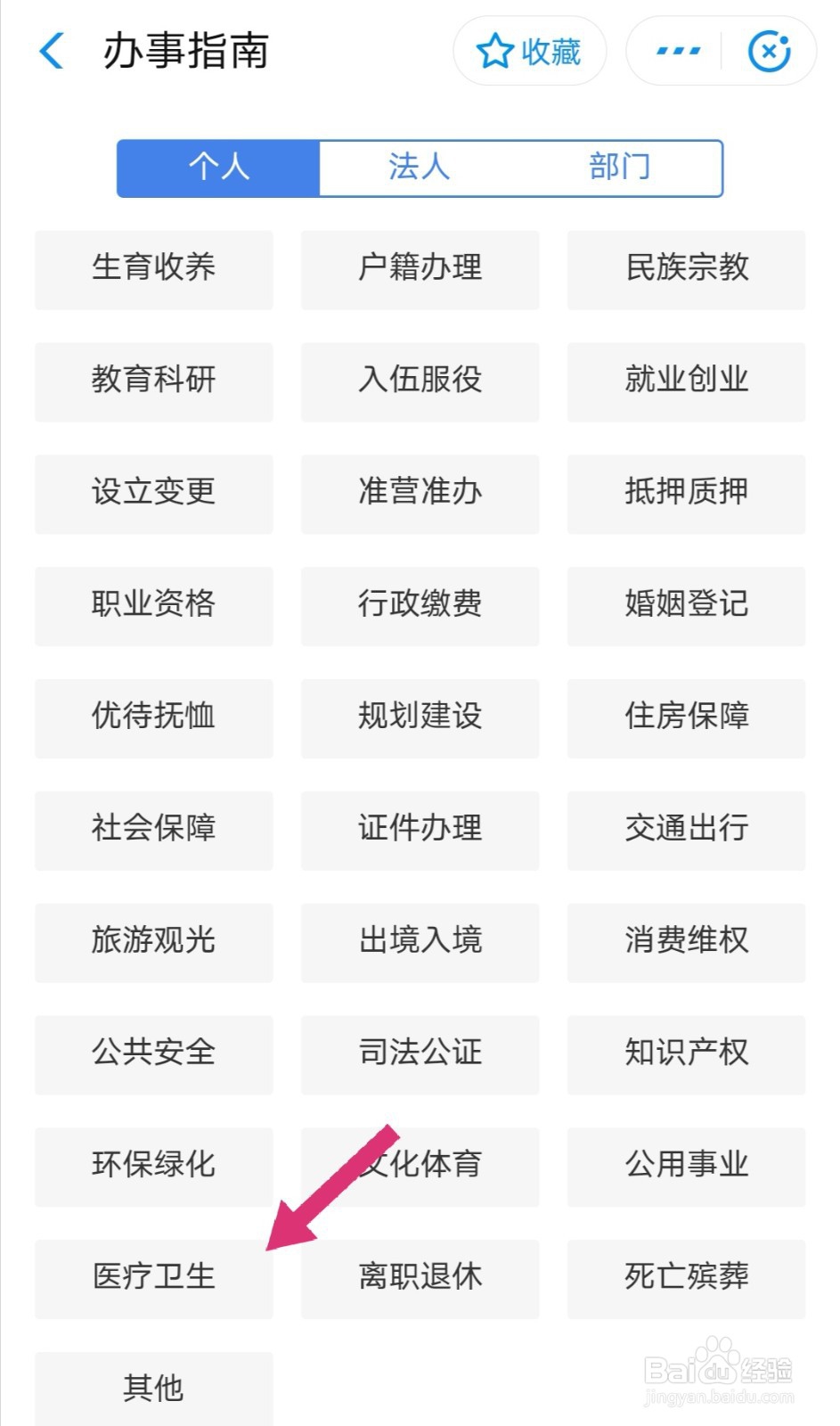Image resolution: width=840 pixels, height=1426 pixels.
Task: Open 生育收养 services category
Action: pos(153,269)
